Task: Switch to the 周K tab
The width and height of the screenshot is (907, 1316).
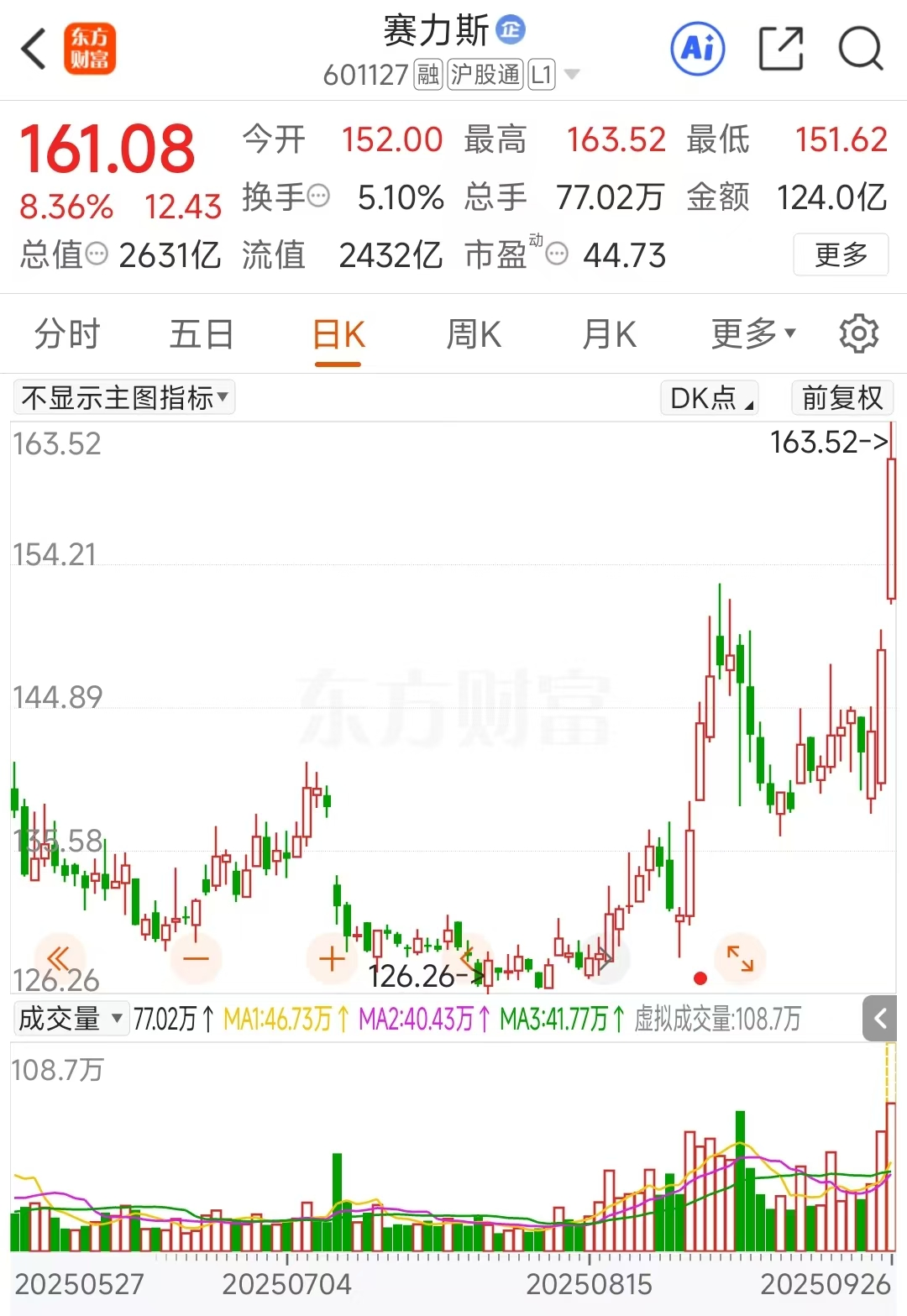Action: click(x=474, y=334)
